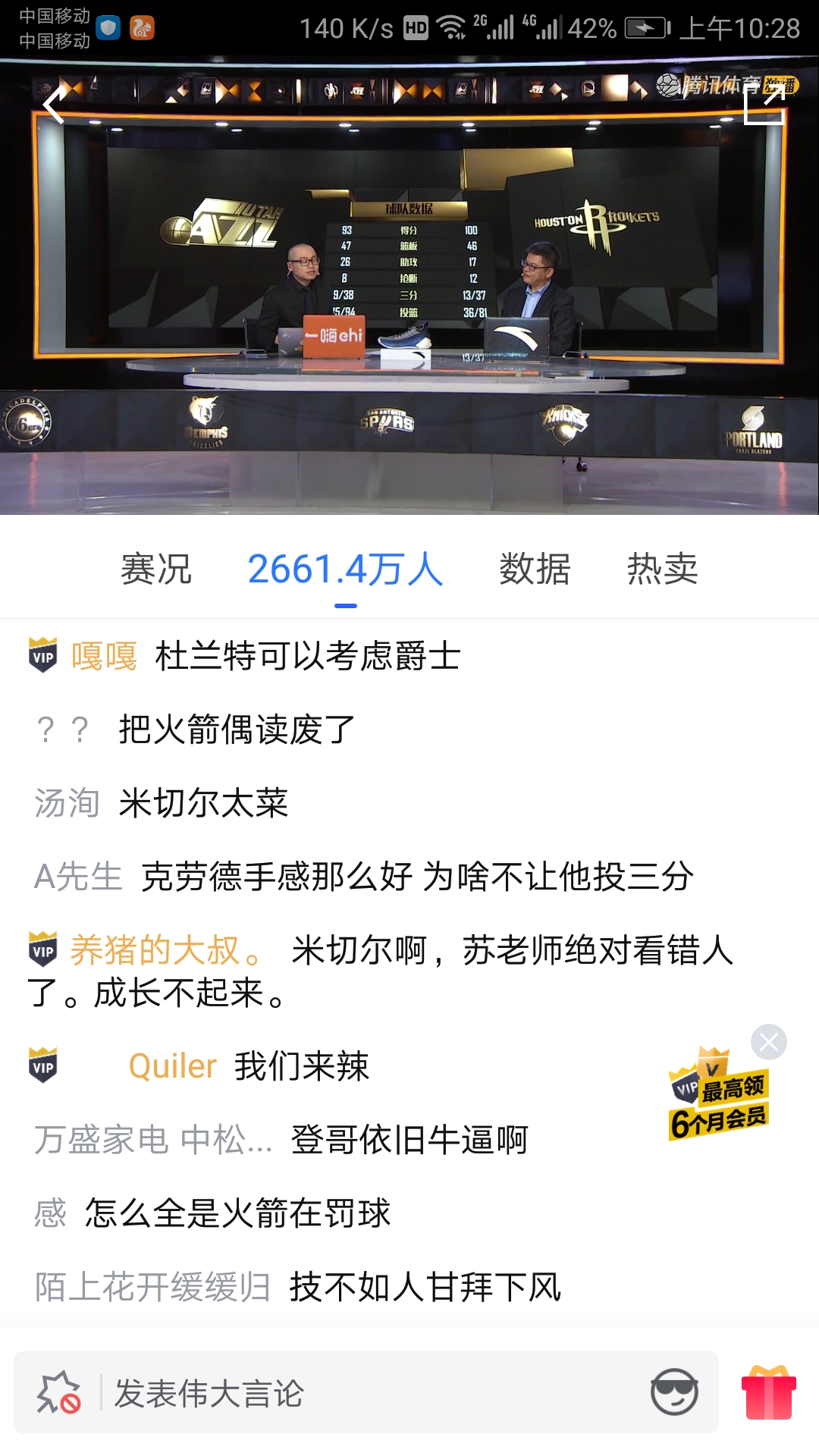Switch to the 热卖 tab
The image size is (819, 1456).
[662, 569]
